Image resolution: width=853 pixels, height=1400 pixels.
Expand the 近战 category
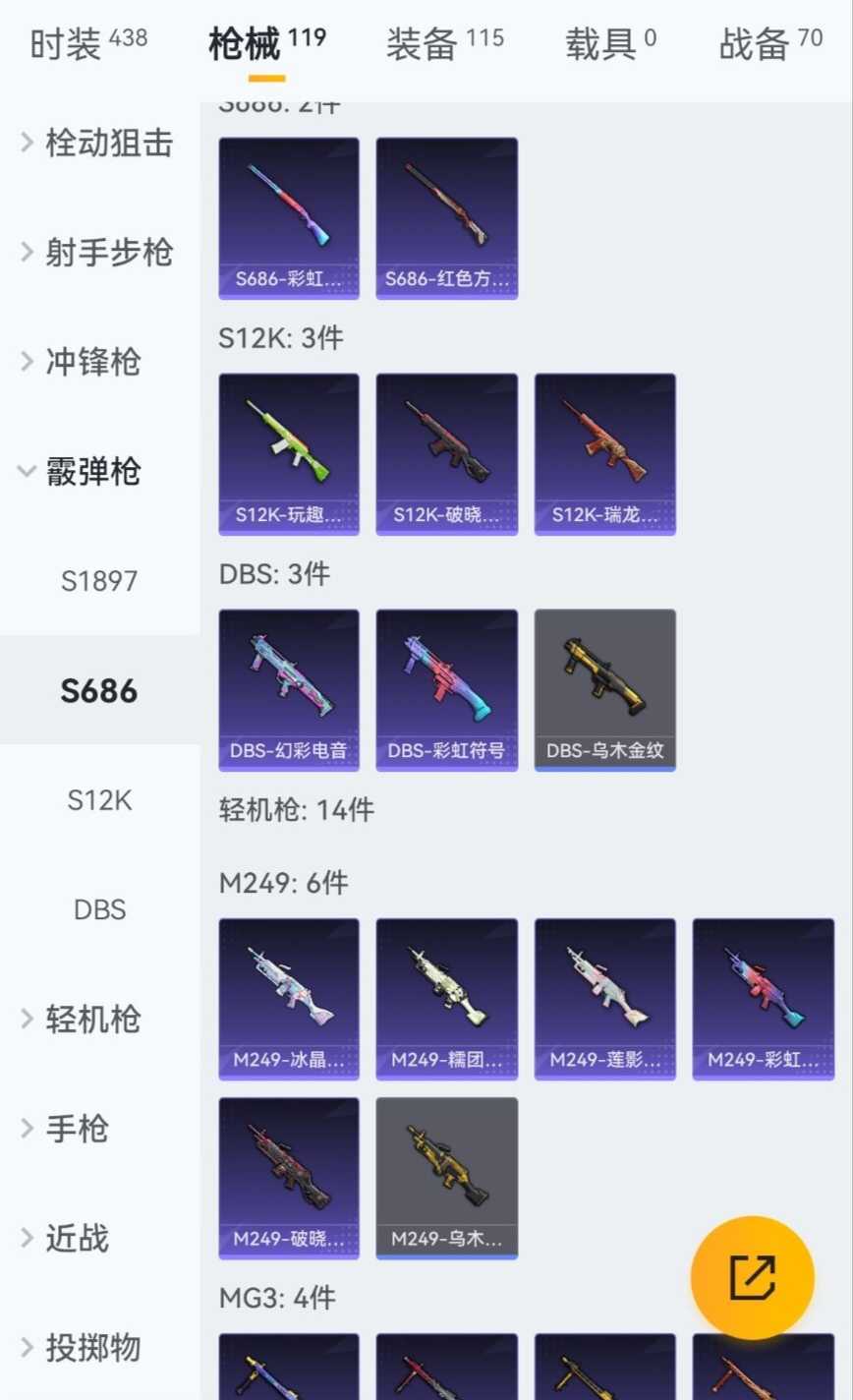(98, 1237)
